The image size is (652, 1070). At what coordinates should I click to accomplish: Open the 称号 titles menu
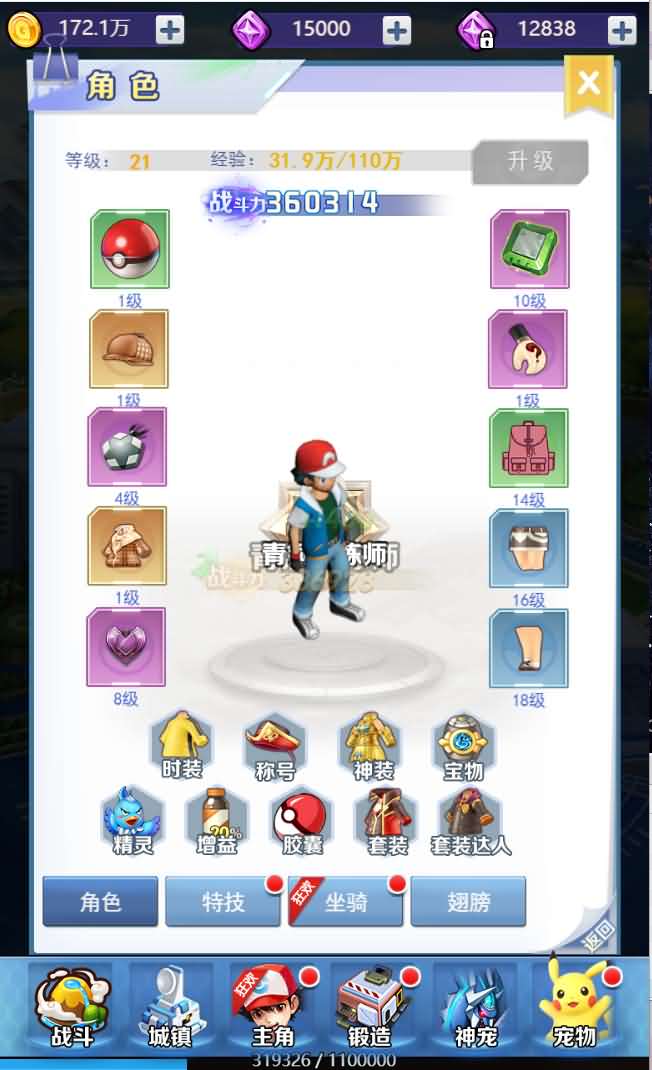275,746
